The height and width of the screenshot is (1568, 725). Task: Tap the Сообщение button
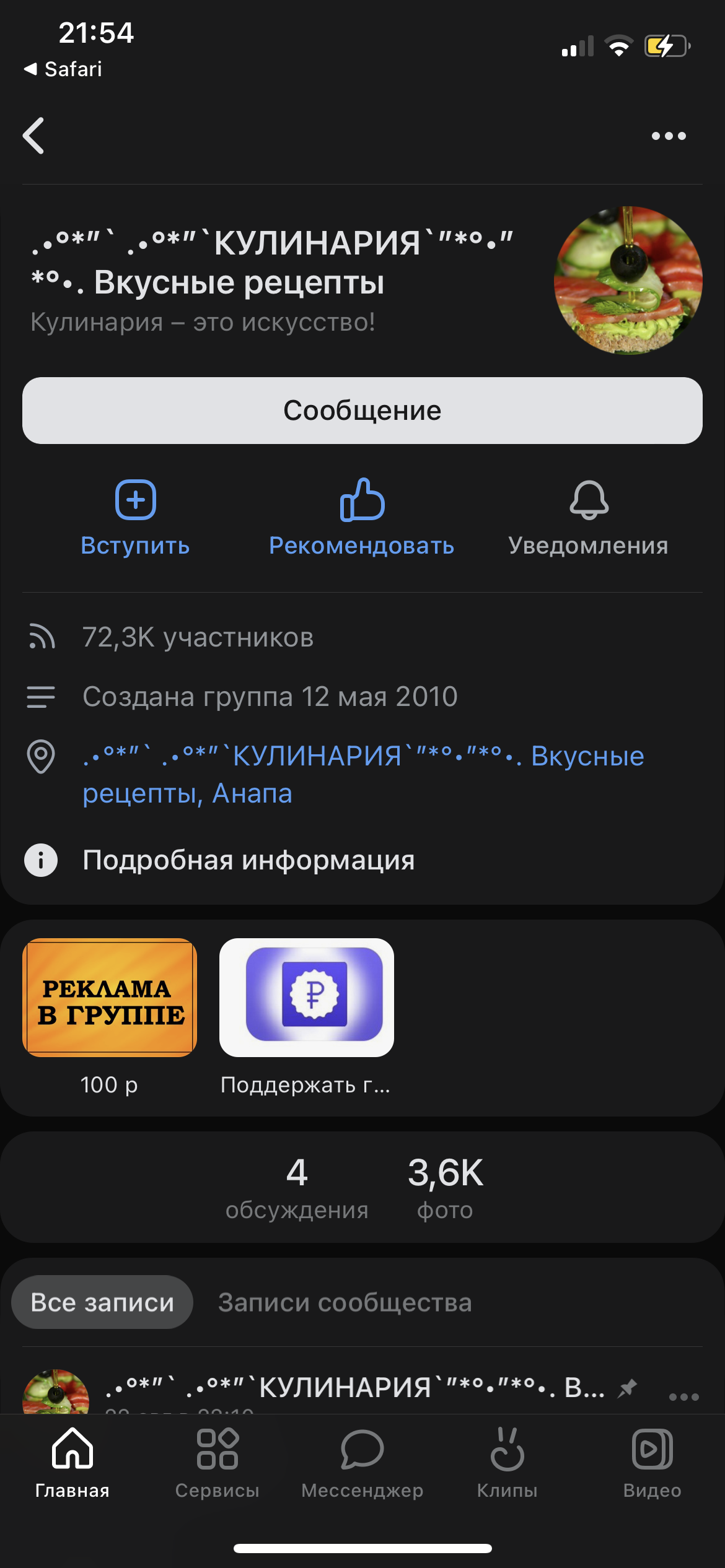coord(362,411)
